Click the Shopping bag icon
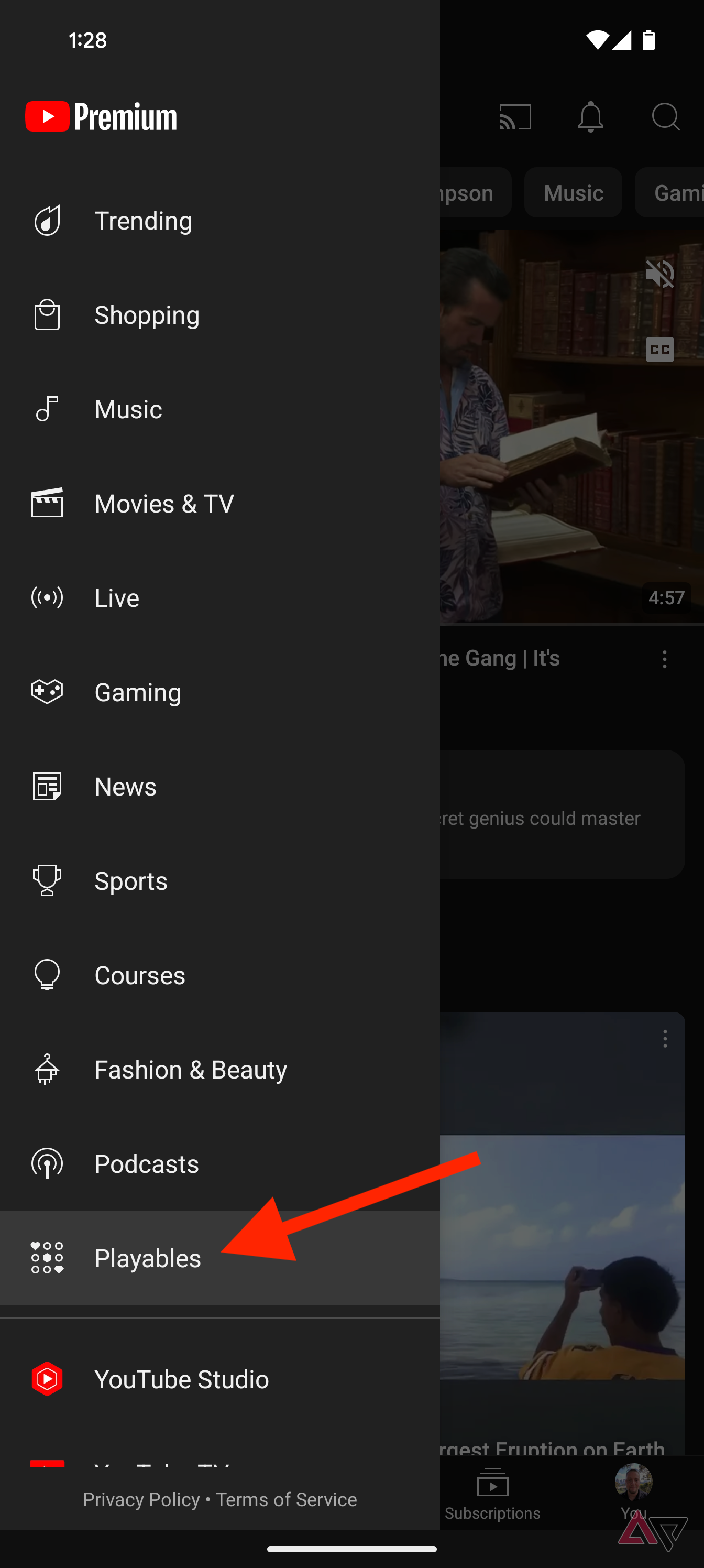Screen dimensions: 704x1568 point(48,314)
